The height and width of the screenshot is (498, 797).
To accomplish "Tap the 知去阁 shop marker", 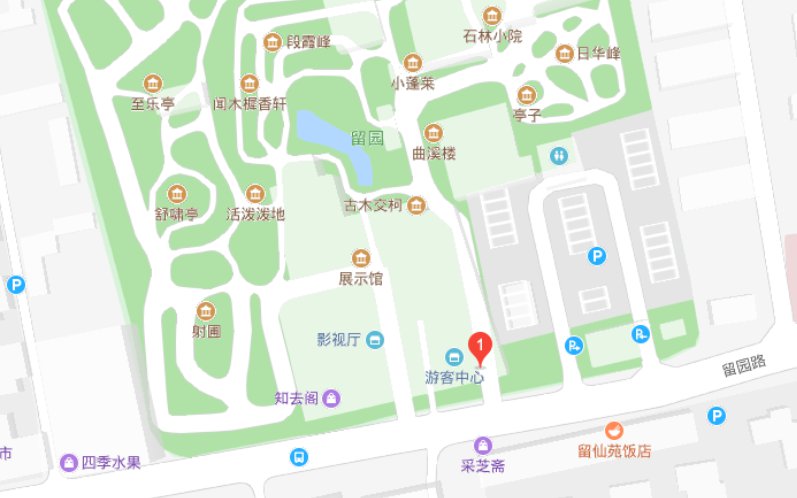I will 331,398.
